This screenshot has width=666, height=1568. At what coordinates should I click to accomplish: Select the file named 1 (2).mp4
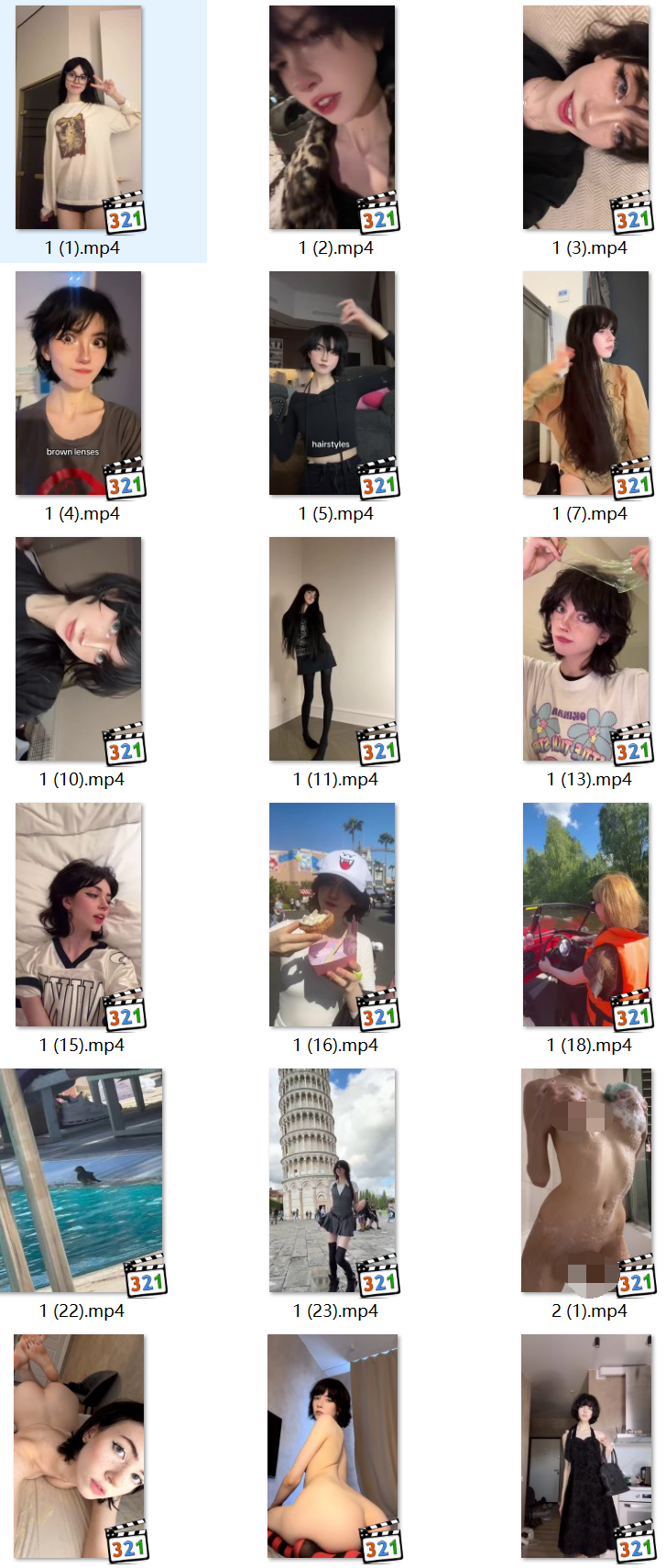[x=333, y=118]
